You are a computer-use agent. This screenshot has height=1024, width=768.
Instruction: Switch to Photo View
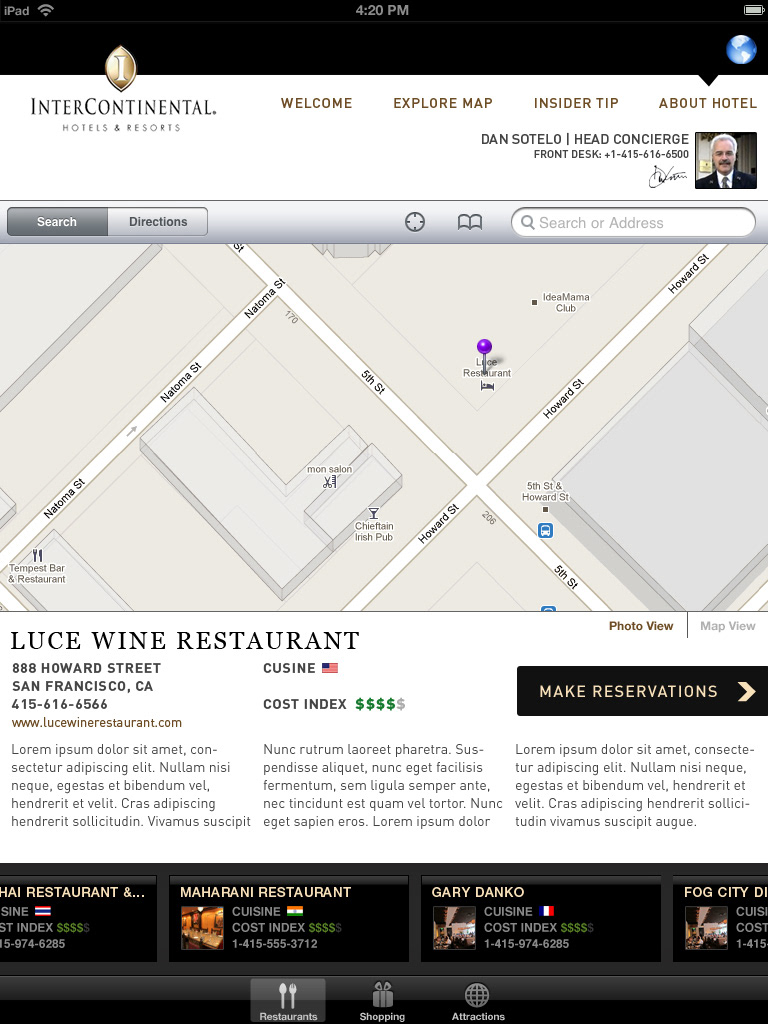point(641,626)
